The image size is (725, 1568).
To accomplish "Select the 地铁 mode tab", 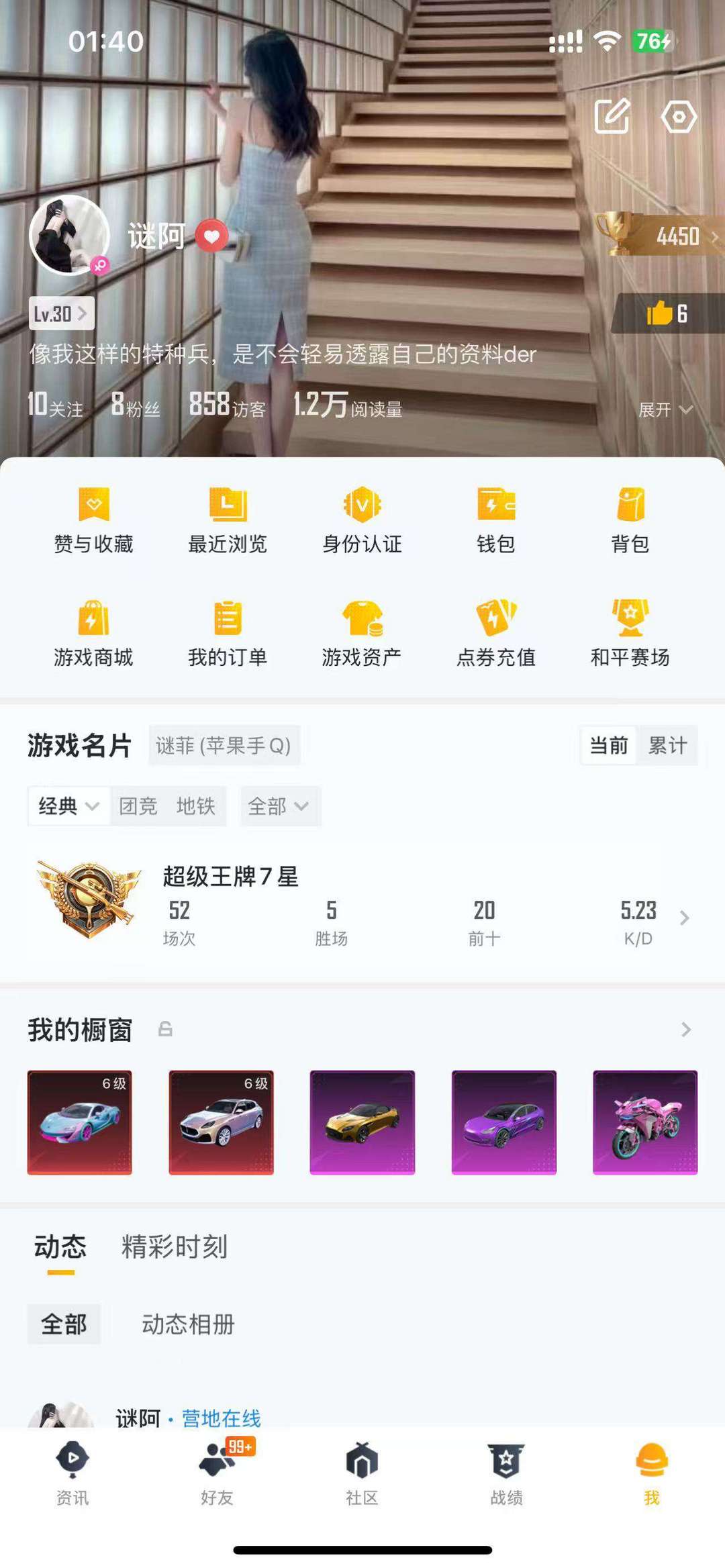I will [x=195, y=806].
